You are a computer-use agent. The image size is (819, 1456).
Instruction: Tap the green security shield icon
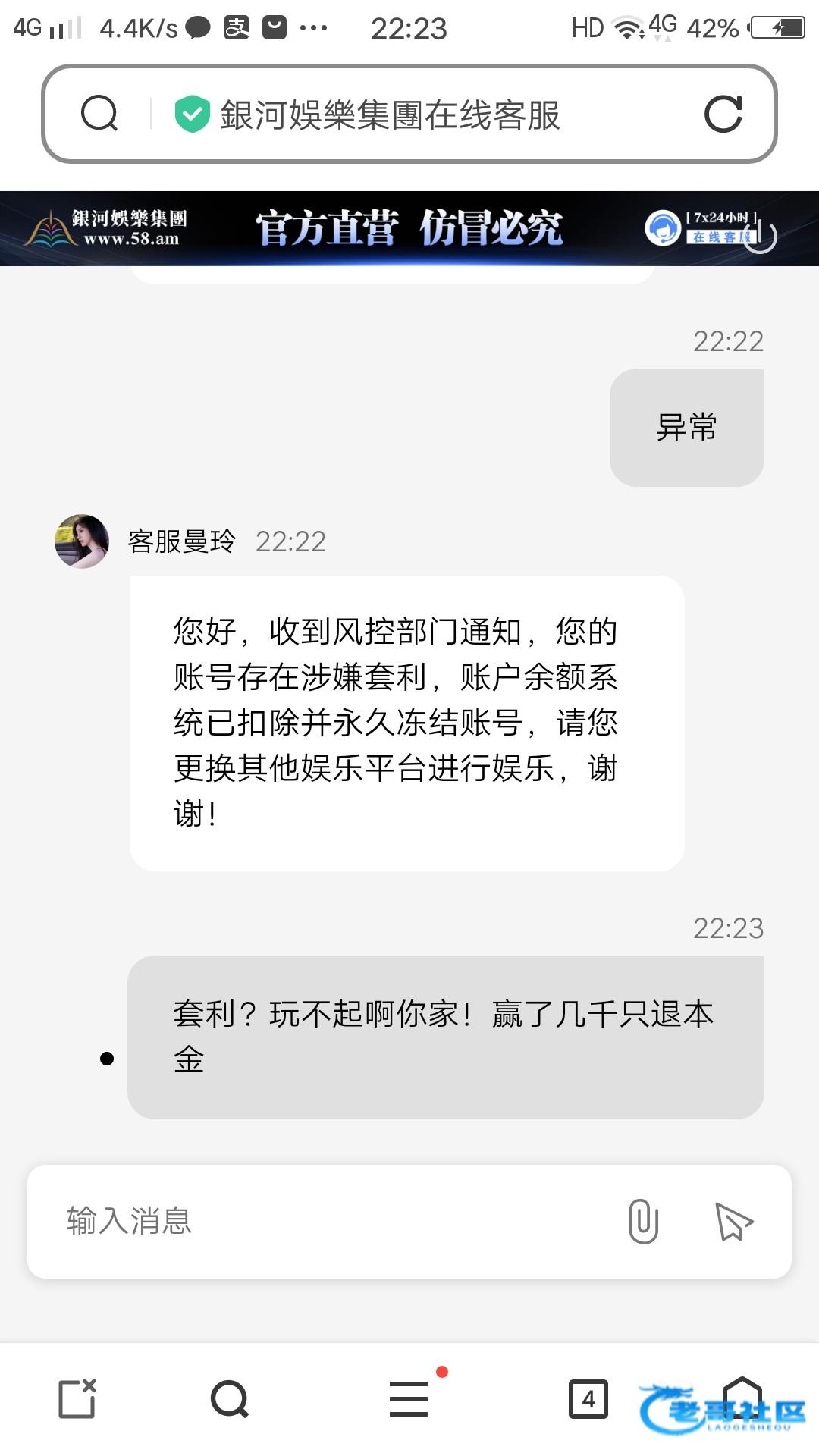tap(193, 114)
